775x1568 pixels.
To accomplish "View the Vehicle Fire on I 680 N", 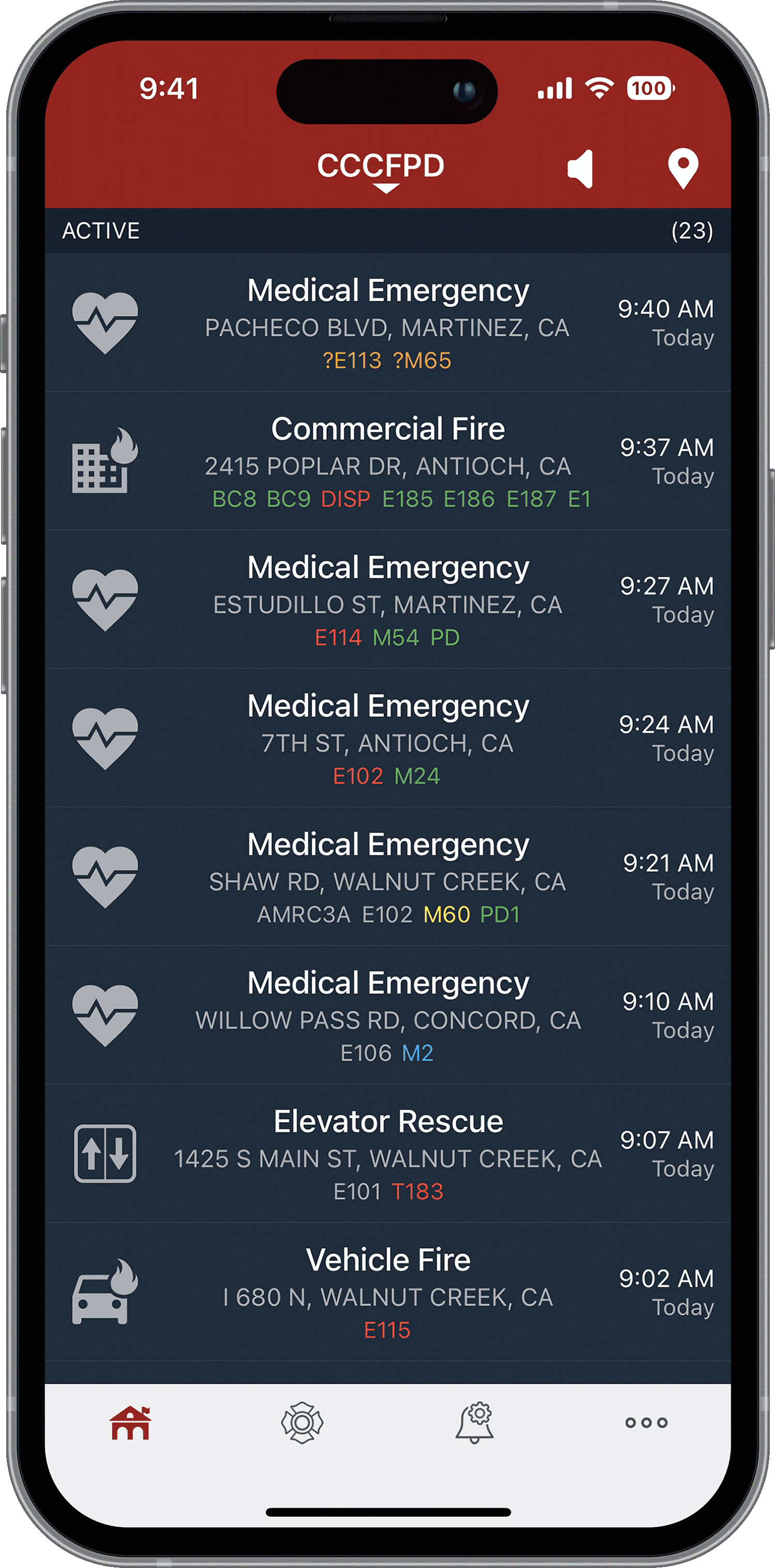I will click(388, 1292).
